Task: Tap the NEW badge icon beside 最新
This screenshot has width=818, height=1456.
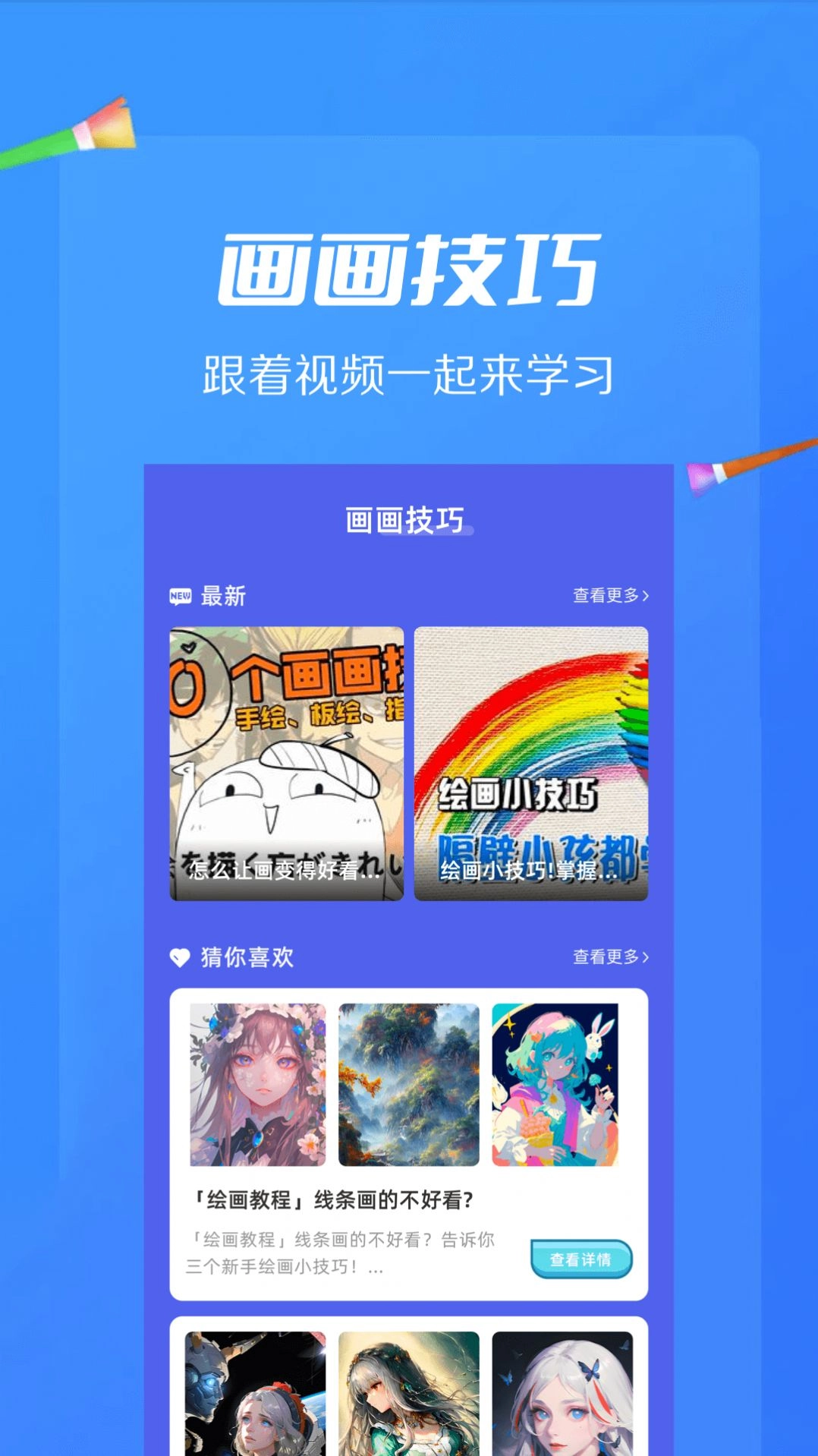Action: (x=180, y=597)
